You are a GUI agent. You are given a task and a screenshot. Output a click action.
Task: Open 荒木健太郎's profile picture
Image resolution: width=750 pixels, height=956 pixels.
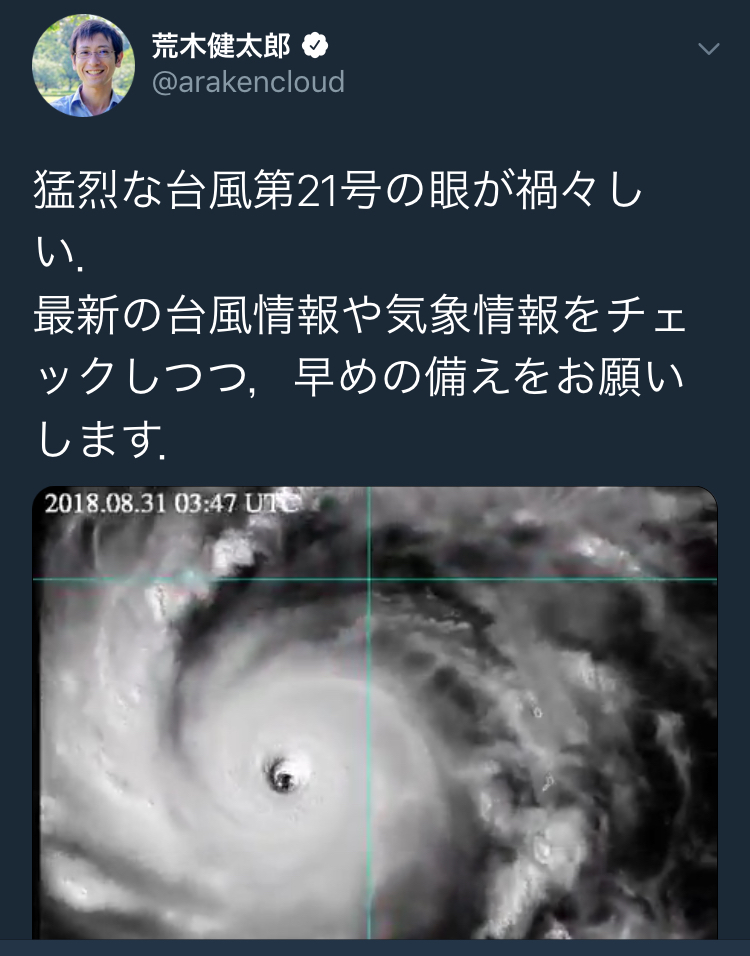(83, 65)
